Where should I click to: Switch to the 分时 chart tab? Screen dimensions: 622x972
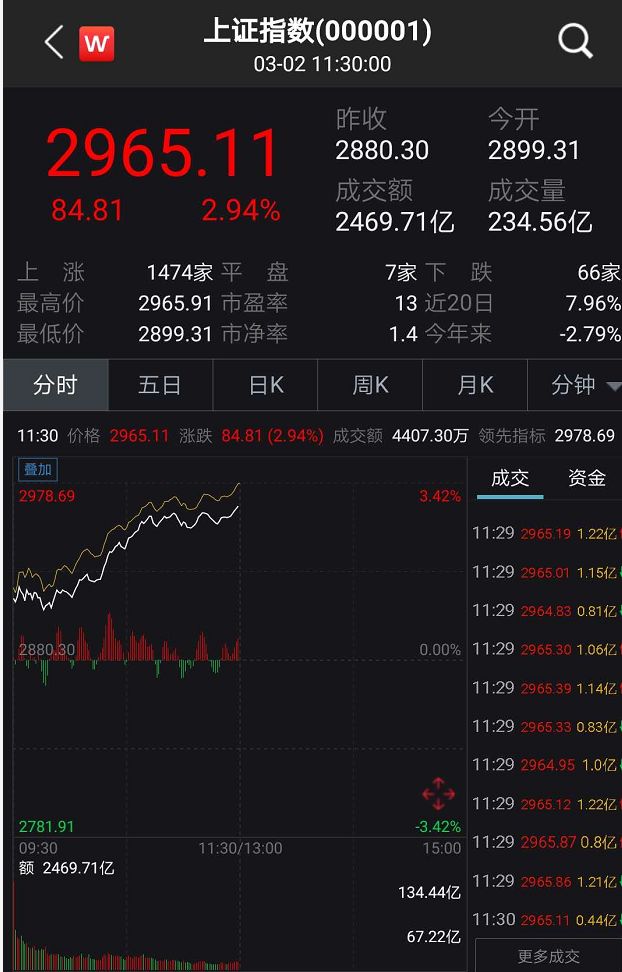tap(55, 385)
